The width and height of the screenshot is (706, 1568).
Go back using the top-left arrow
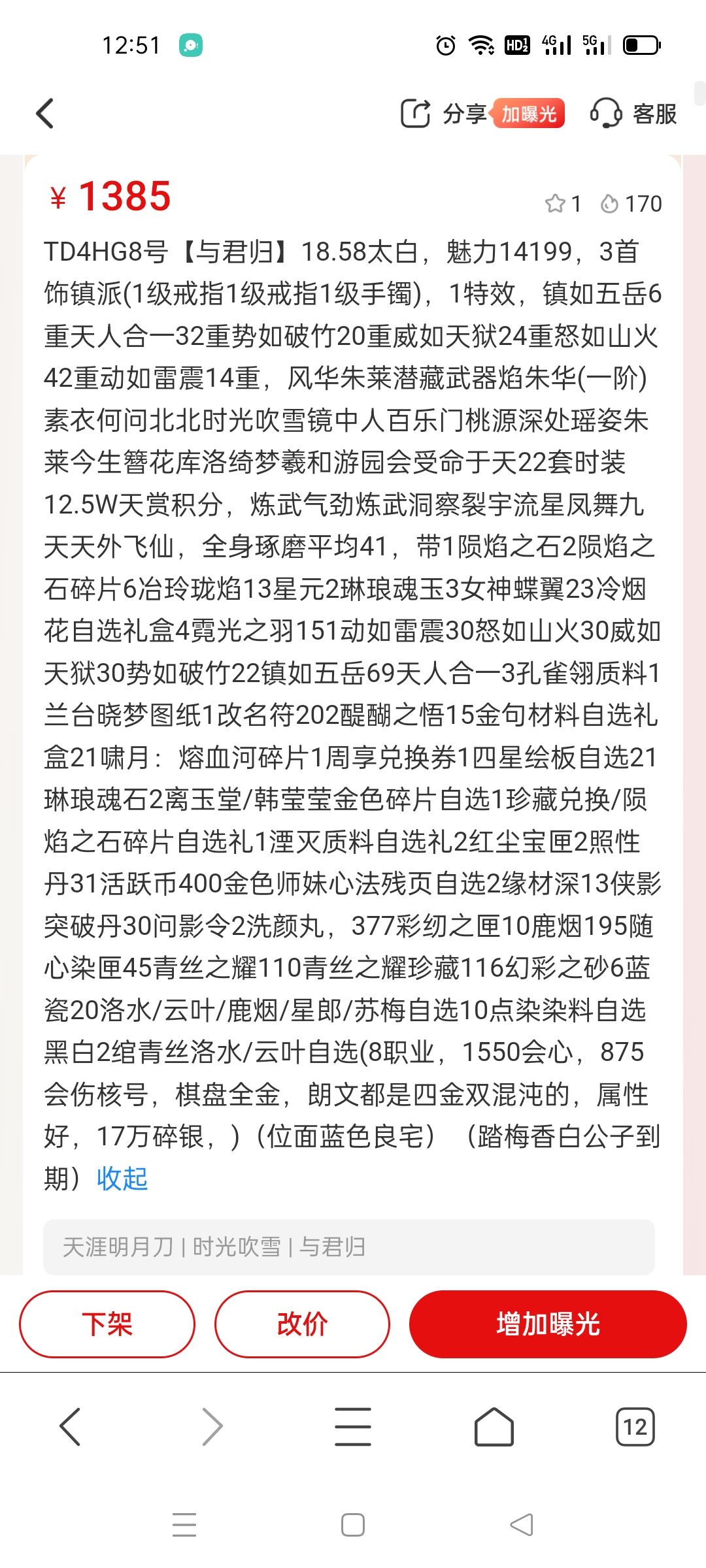coord(44,114)
